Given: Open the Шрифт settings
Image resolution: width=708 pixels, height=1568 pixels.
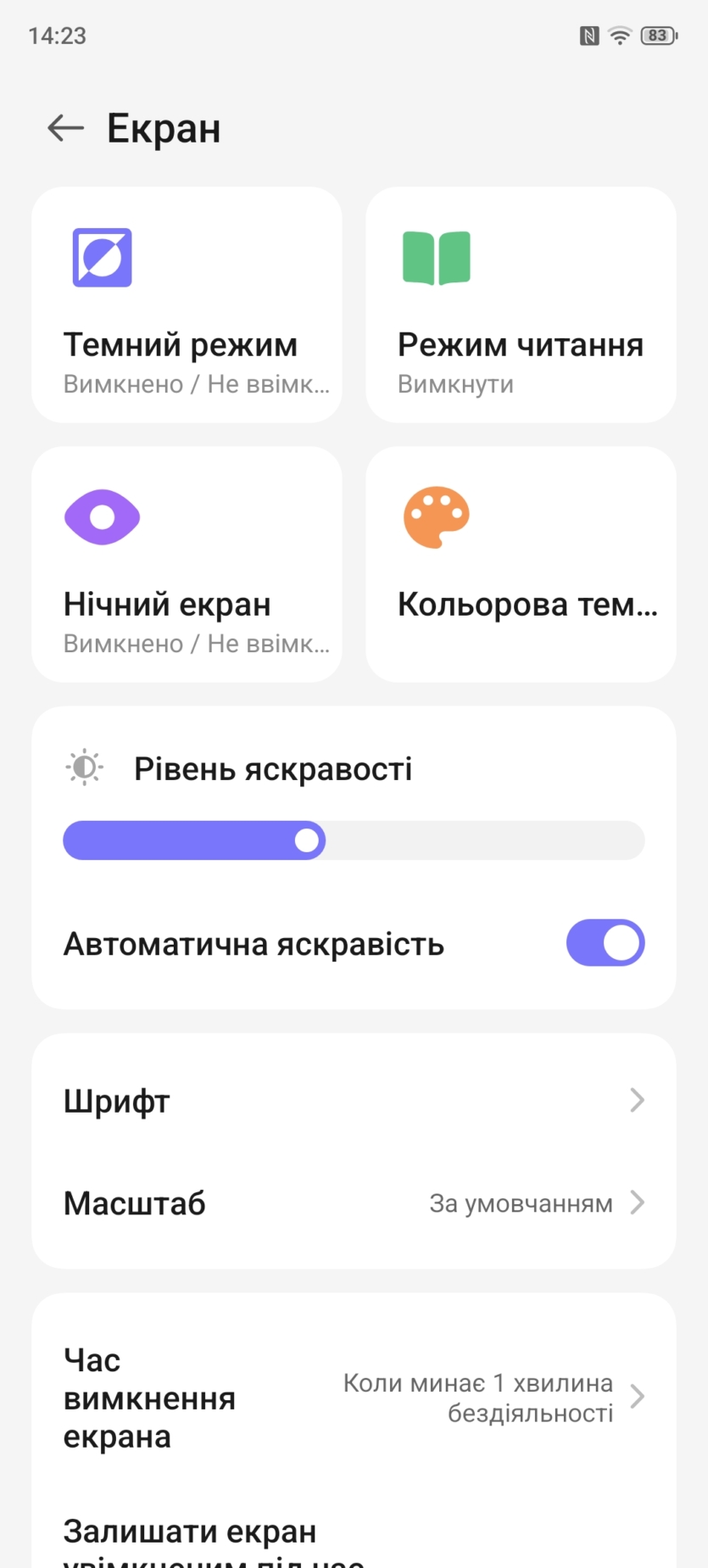Looking at the screenshot, I should click(354, 1101).
